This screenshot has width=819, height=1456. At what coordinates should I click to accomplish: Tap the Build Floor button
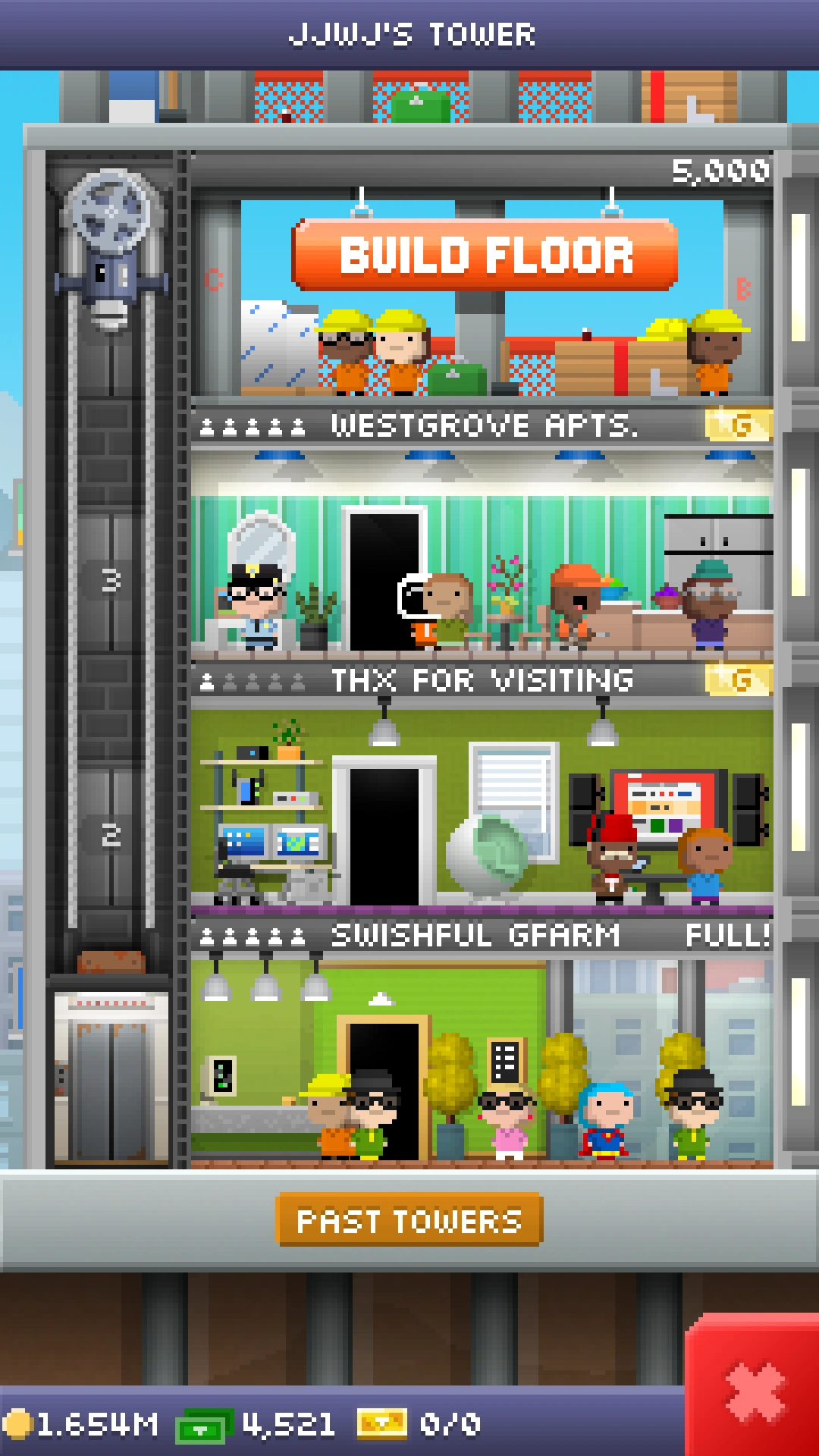pyautogui.click(x=485, y=255)
